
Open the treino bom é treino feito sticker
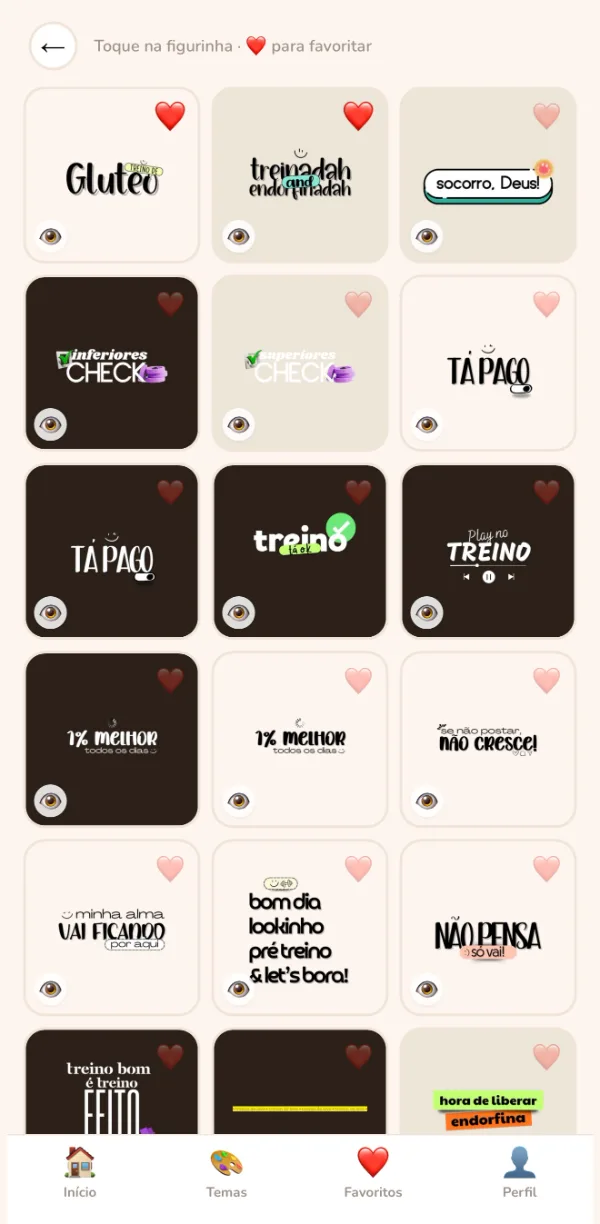(112, 1082)
